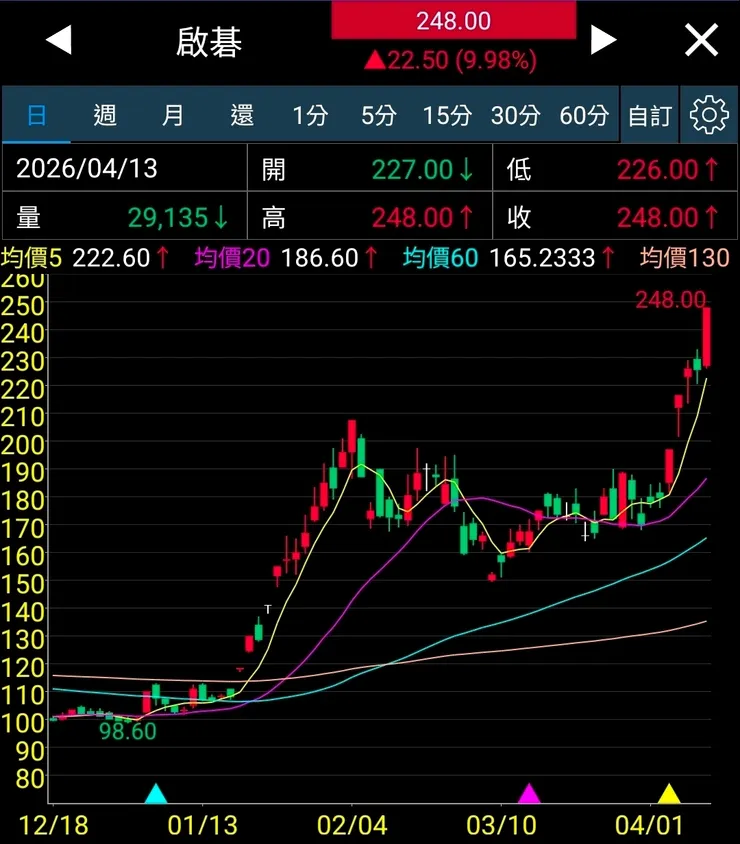
Task: Show the 60分 sixty-minute chart
Action: click(584, 115)
